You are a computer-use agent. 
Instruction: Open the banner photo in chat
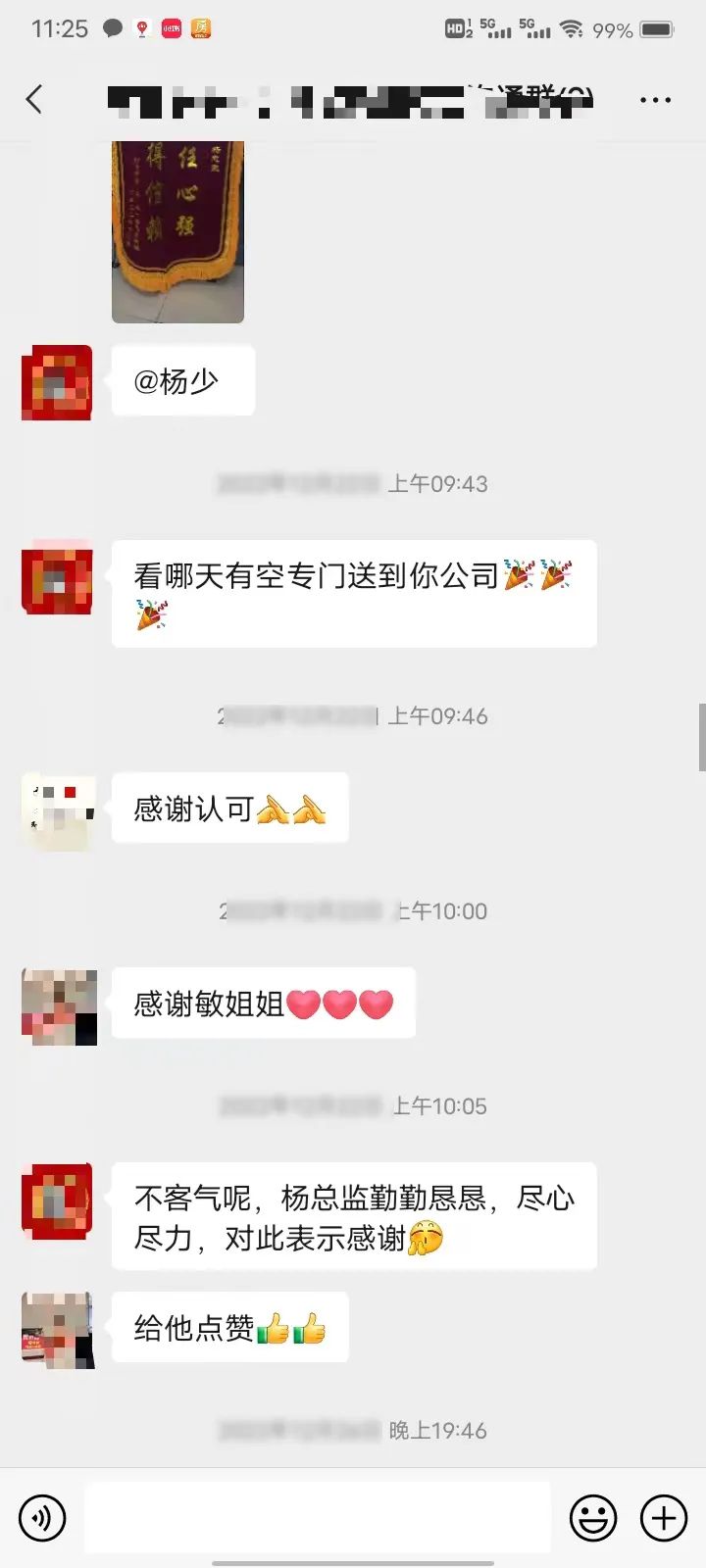coord(177,231)
